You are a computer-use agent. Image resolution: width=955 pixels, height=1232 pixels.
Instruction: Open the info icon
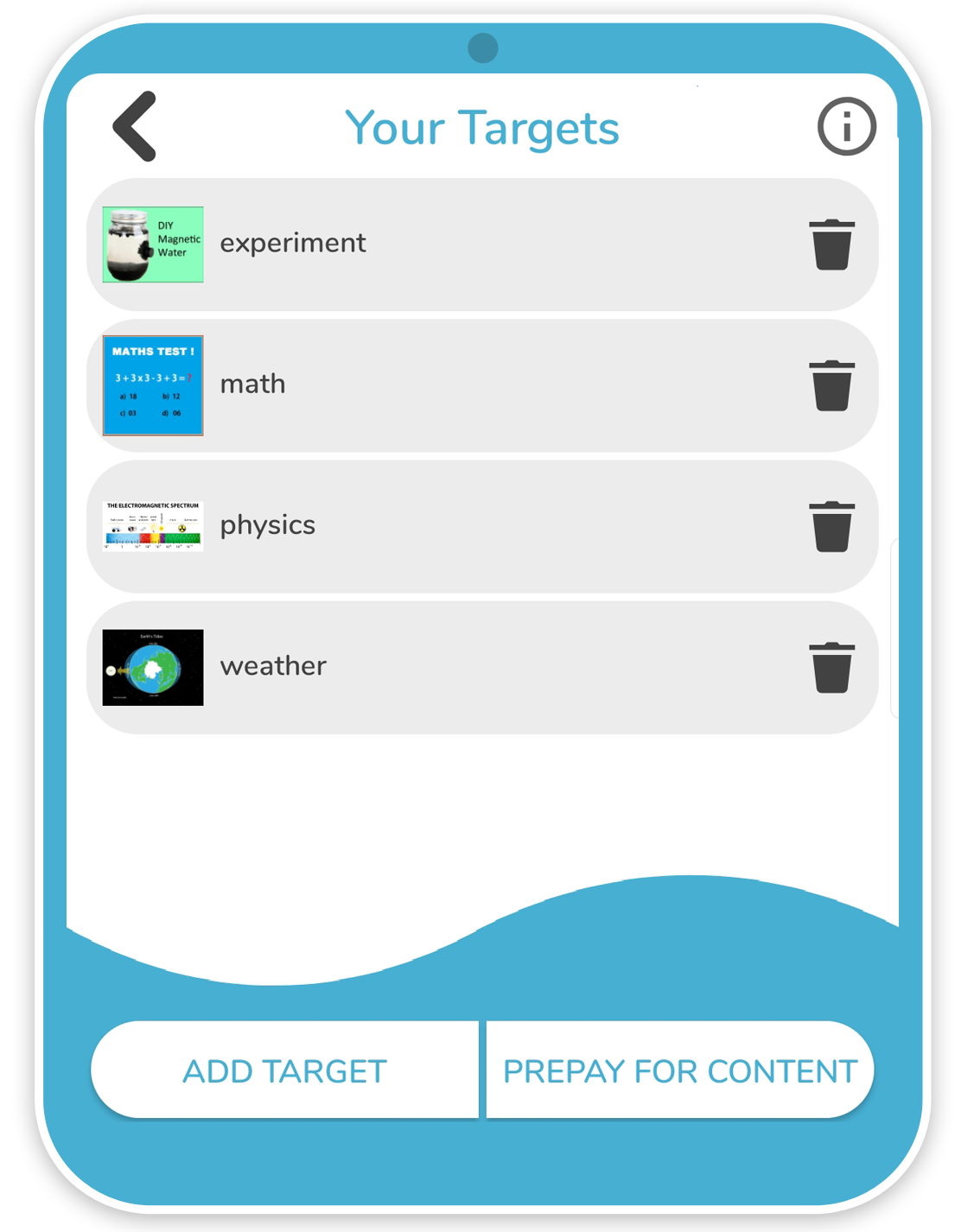tap(846, 126)
